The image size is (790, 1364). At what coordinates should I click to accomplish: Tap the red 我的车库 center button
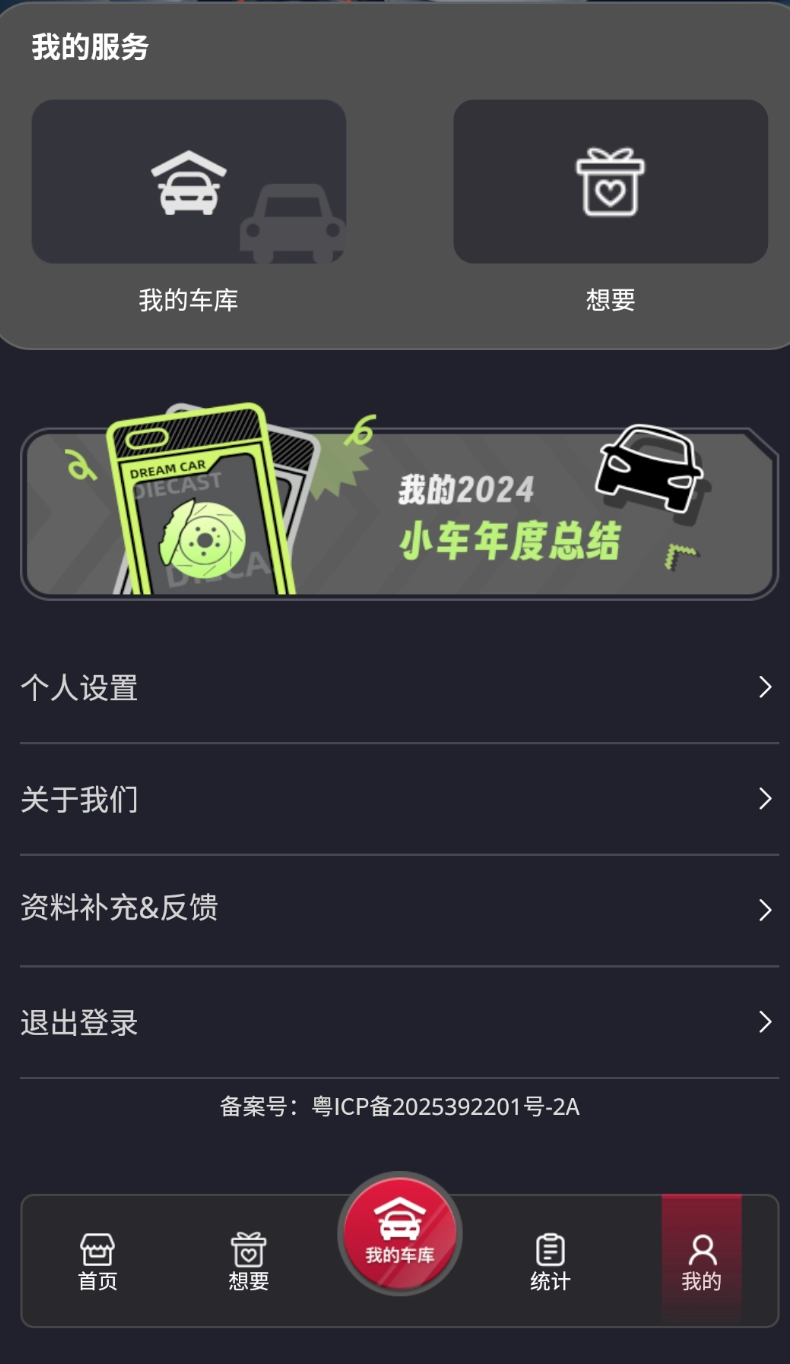click(x=400, y=1234)
